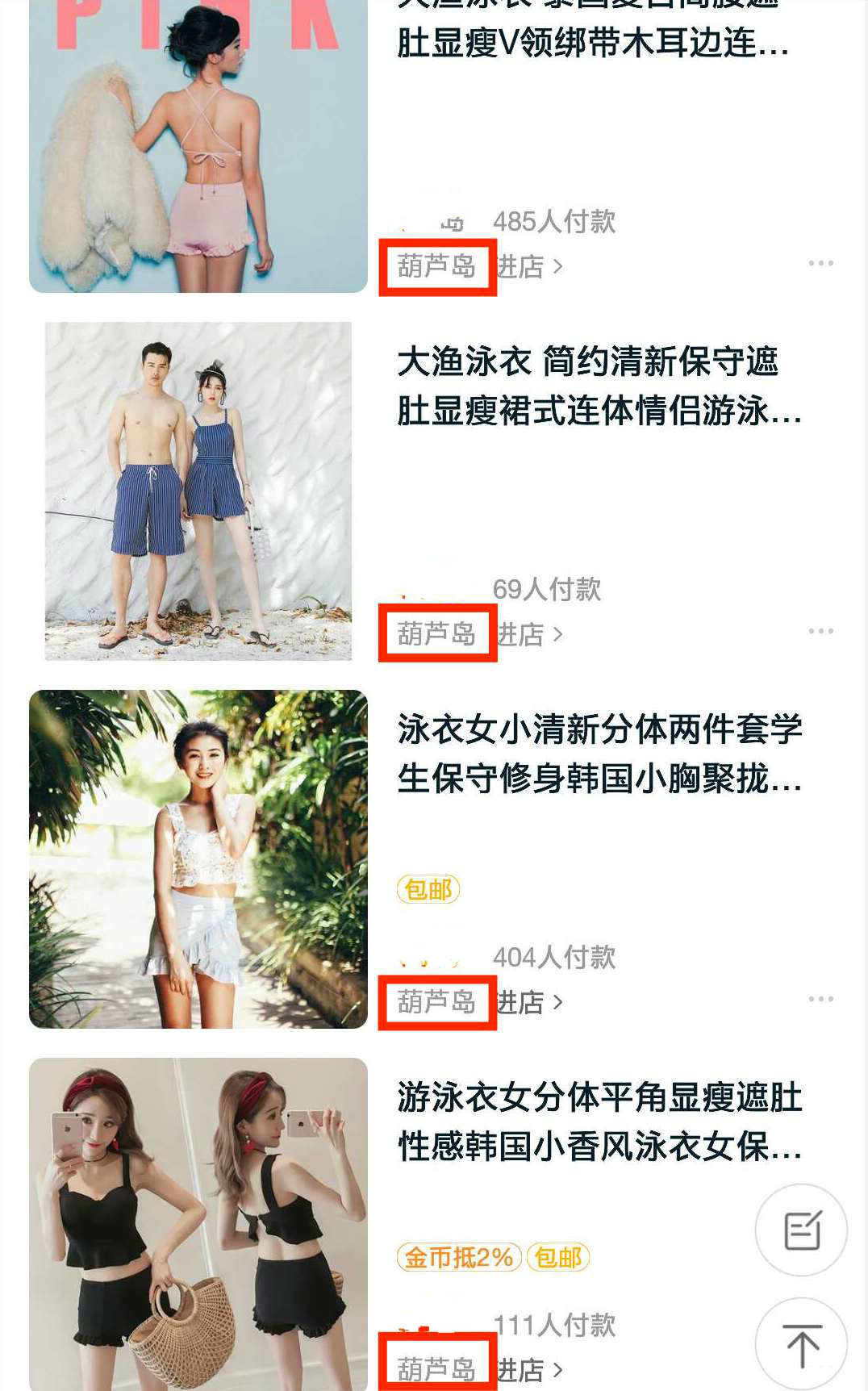Open the couple swimwear product thumbnail

click(x=198, y=488)
